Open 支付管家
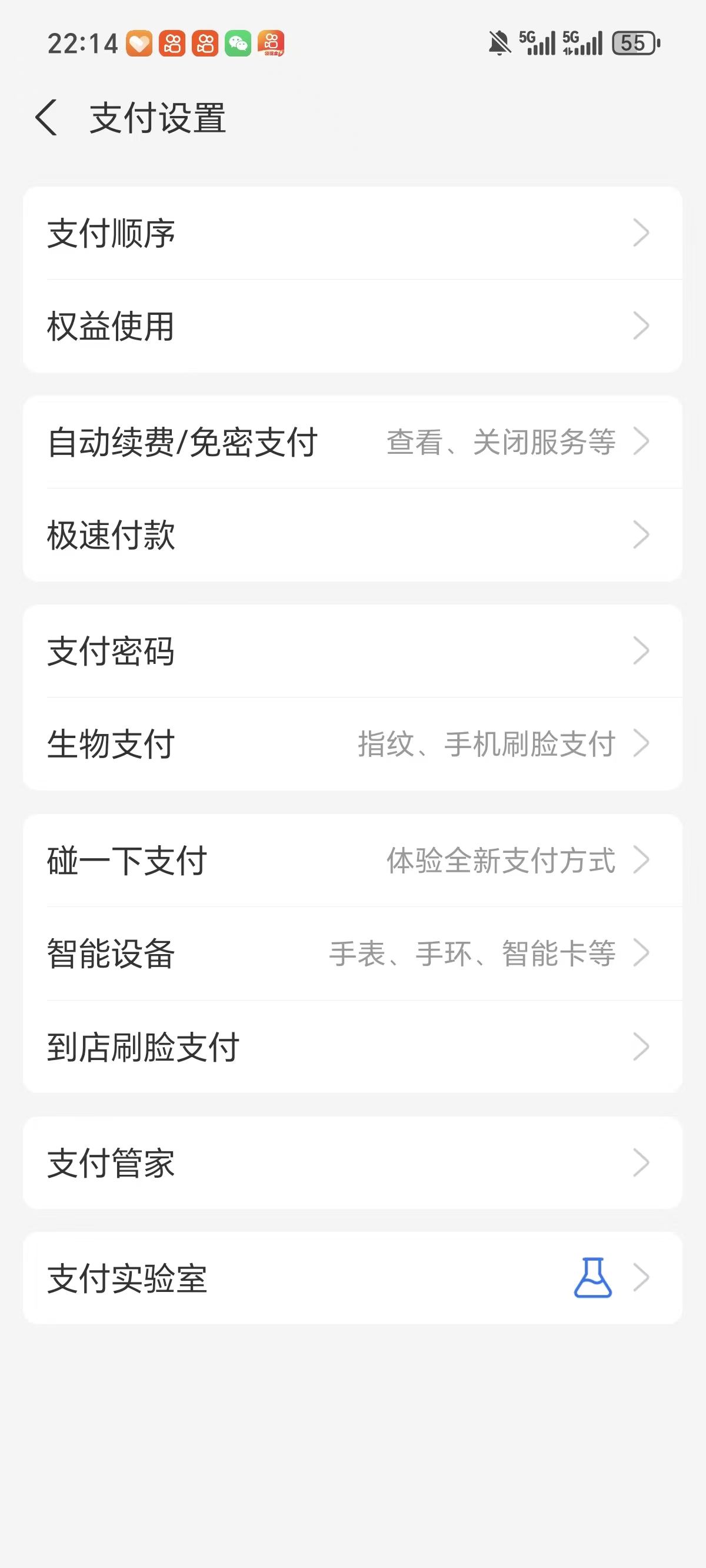Viewport: 706px width, 1568px height. pyautogui.click(x=352, y=1162)
